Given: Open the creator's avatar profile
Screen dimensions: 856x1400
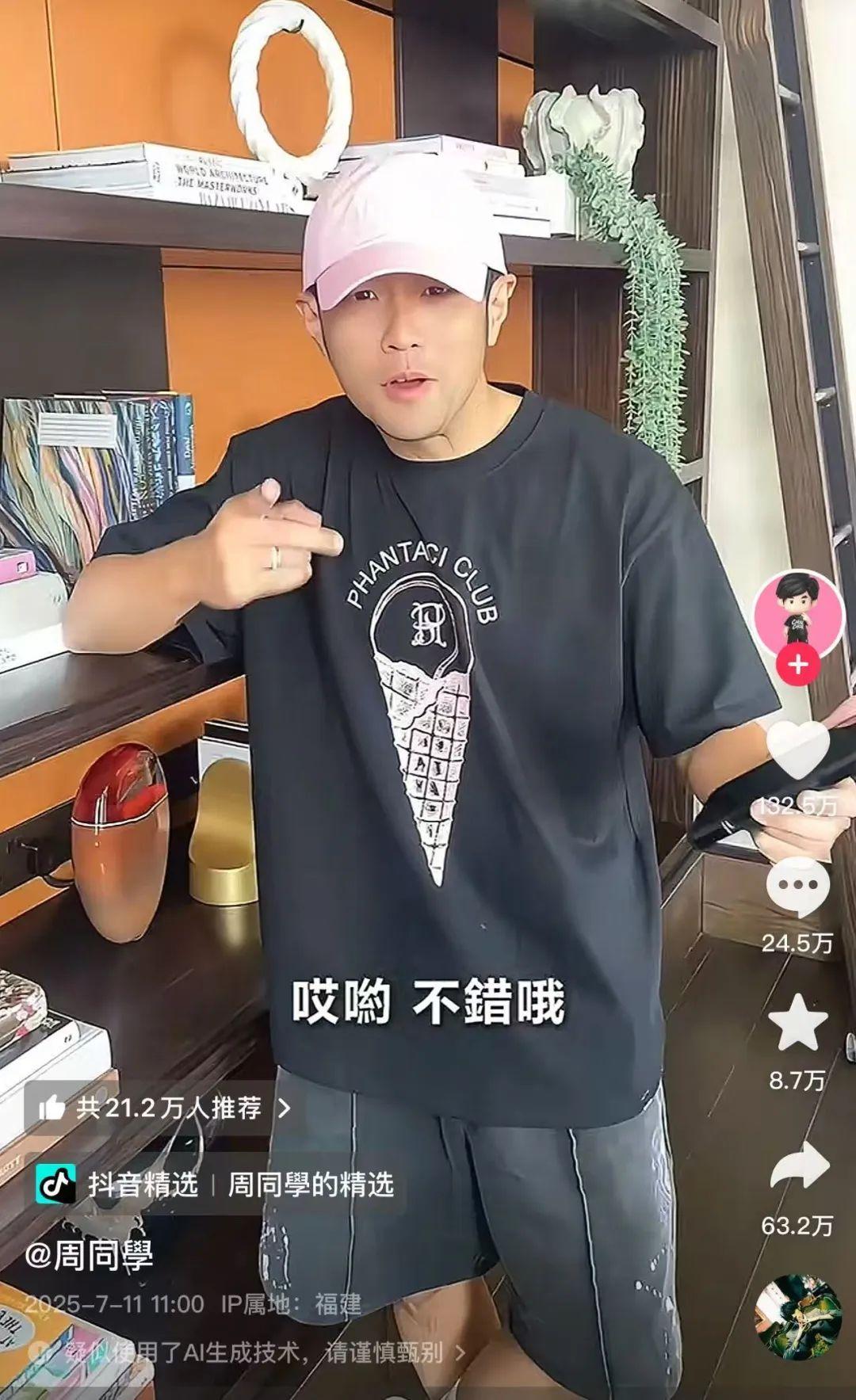Looking at the screenshot, I should pos(798,613).
